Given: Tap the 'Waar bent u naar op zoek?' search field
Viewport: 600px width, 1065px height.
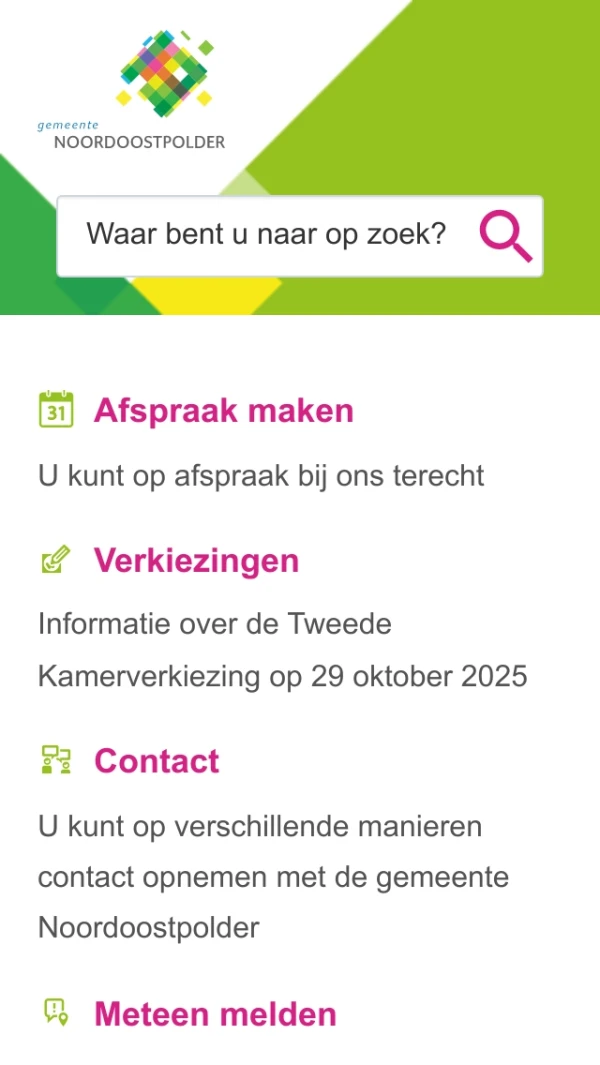Looking at the screenshot, I should pyautogui.click(x=265, y=236).
